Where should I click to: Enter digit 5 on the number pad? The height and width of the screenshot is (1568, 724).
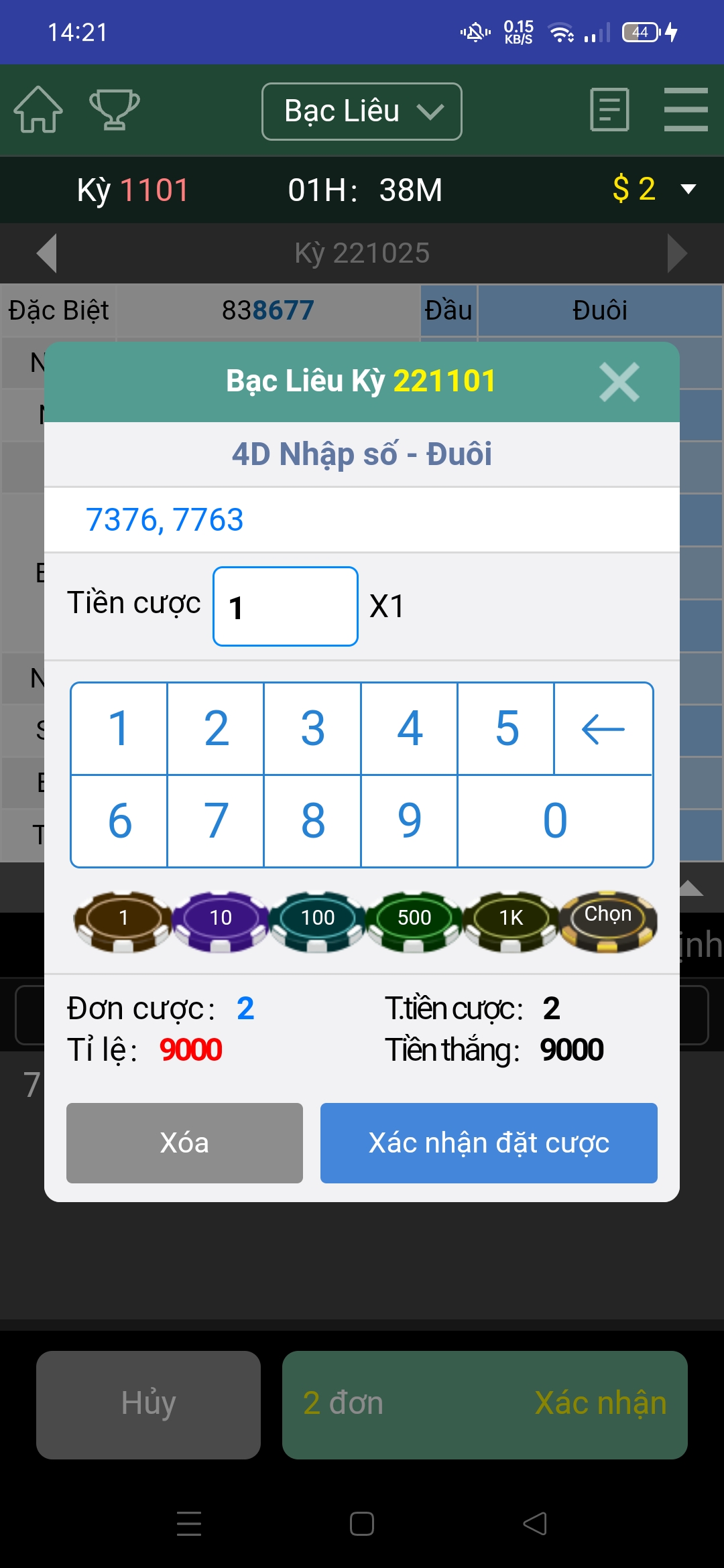click(507, 728)
